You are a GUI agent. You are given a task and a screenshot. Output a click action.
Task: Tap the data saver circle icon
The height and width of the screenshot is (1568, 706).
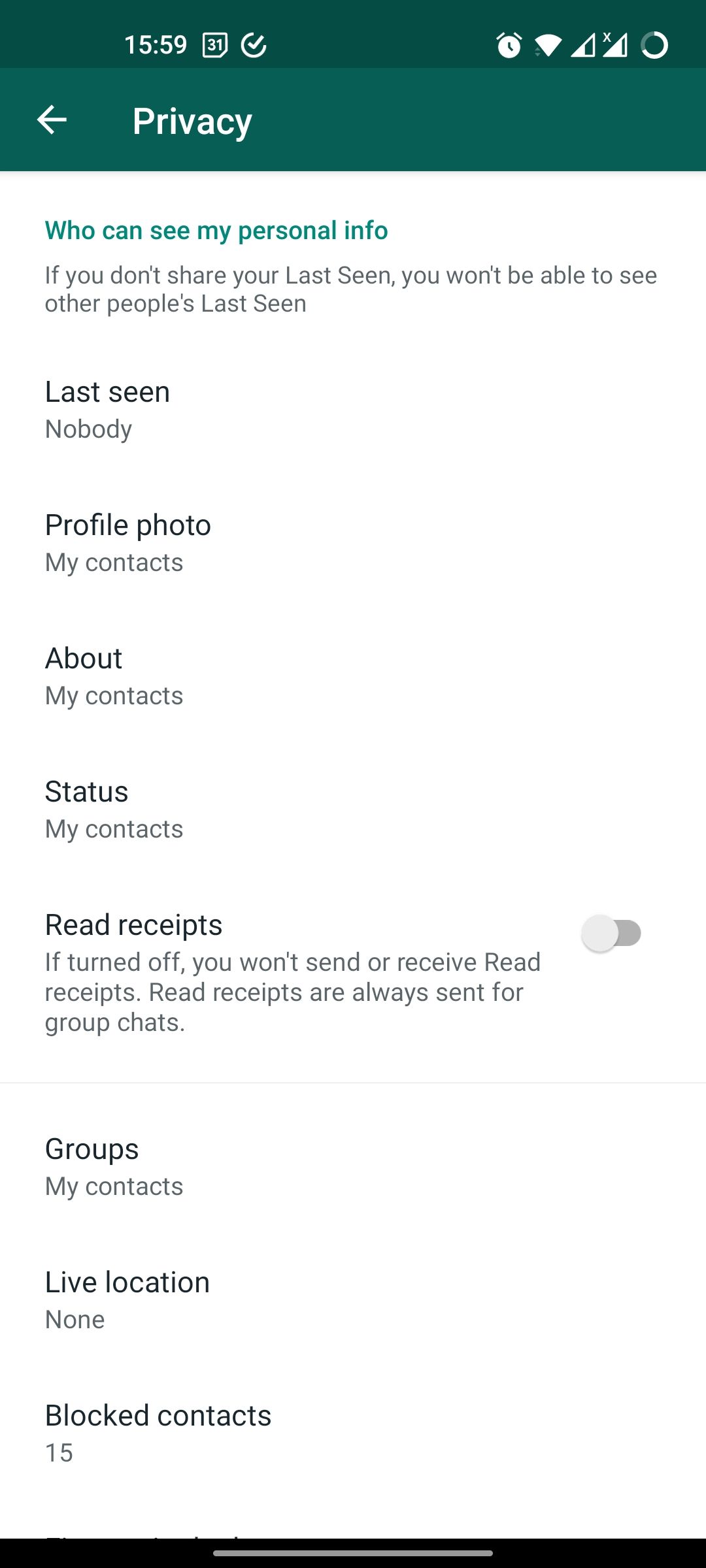[x=654, y=44]
